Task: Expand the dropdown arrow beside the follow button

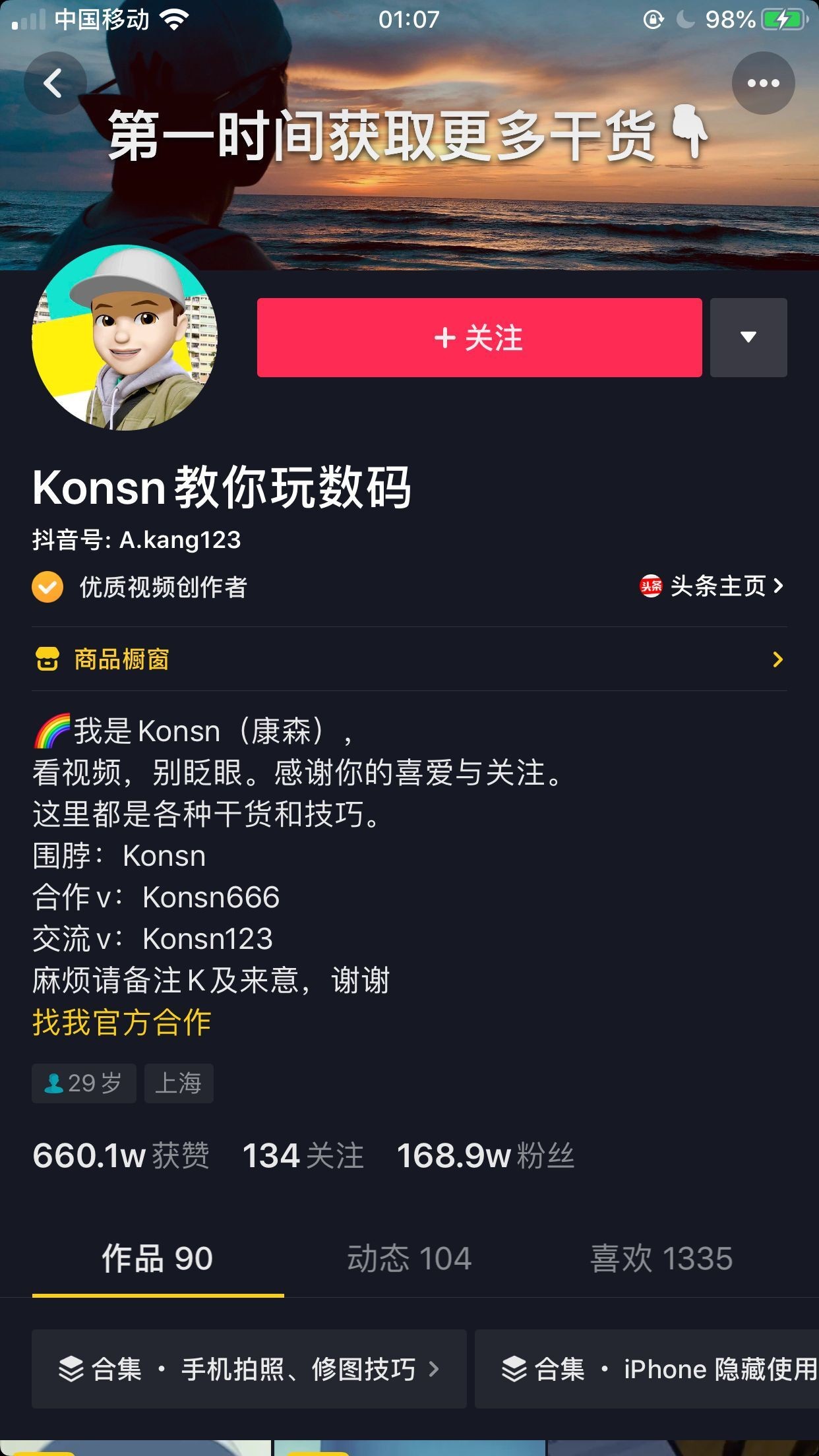Action: point(748,338)
